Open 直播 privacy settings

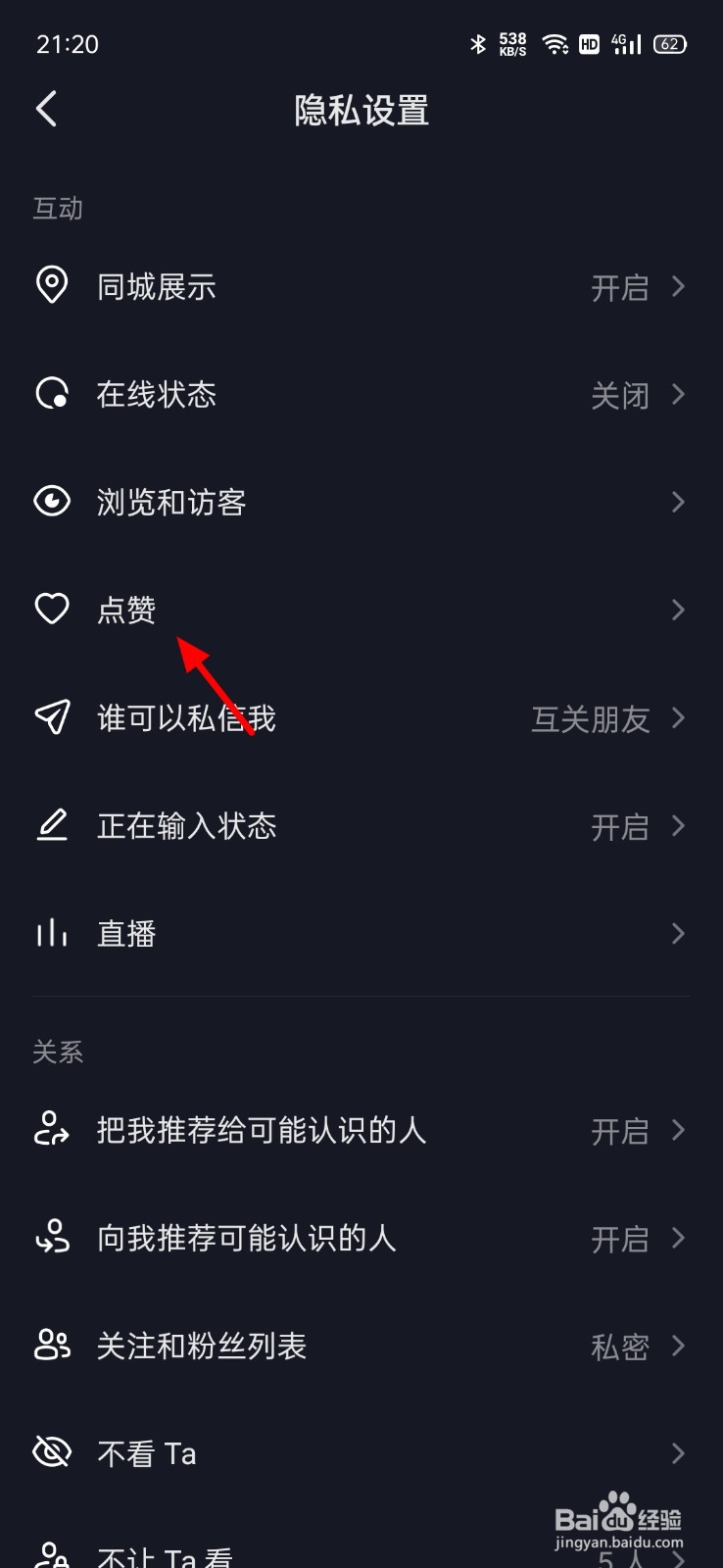pos(361,934)
